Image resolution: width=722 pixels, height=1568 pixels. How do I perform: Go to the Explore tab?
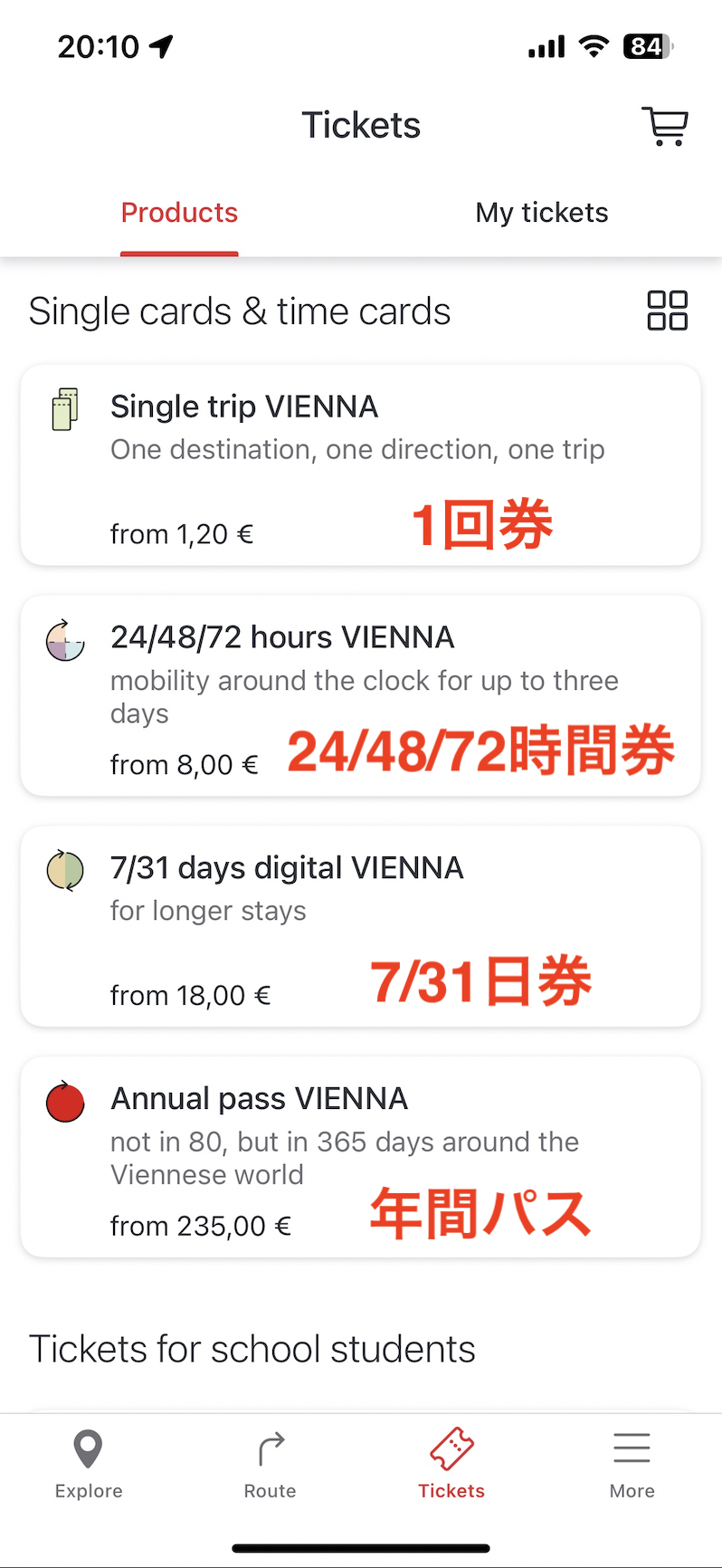click(89, 1464)
